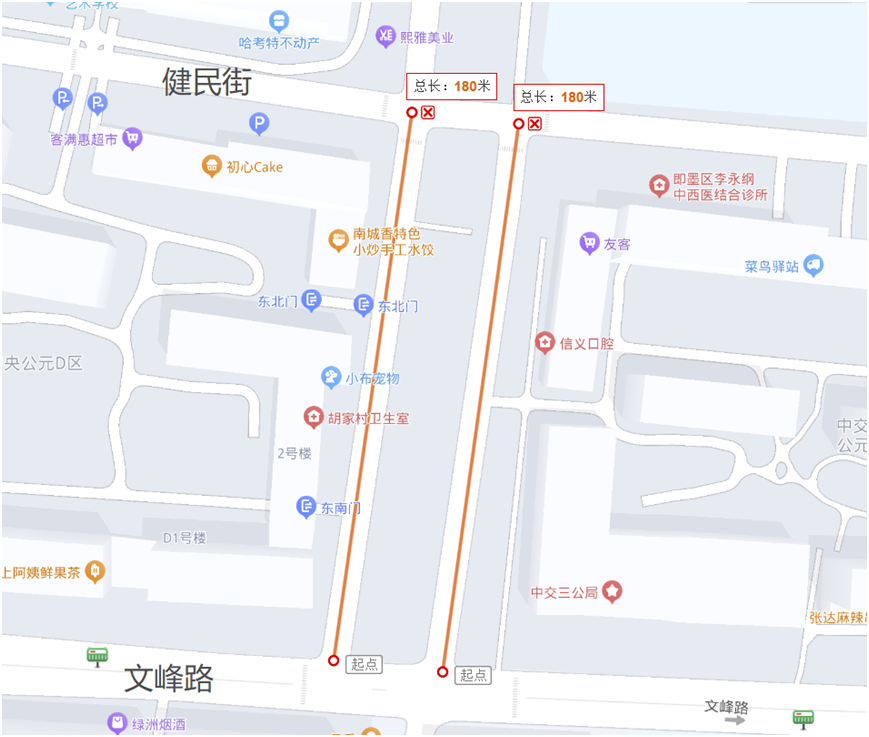Screen dimensions: 869x737
Task: Select the 胡家村卫生室 clinic marker
Action: pyautogui.click(x=314, y=417)
